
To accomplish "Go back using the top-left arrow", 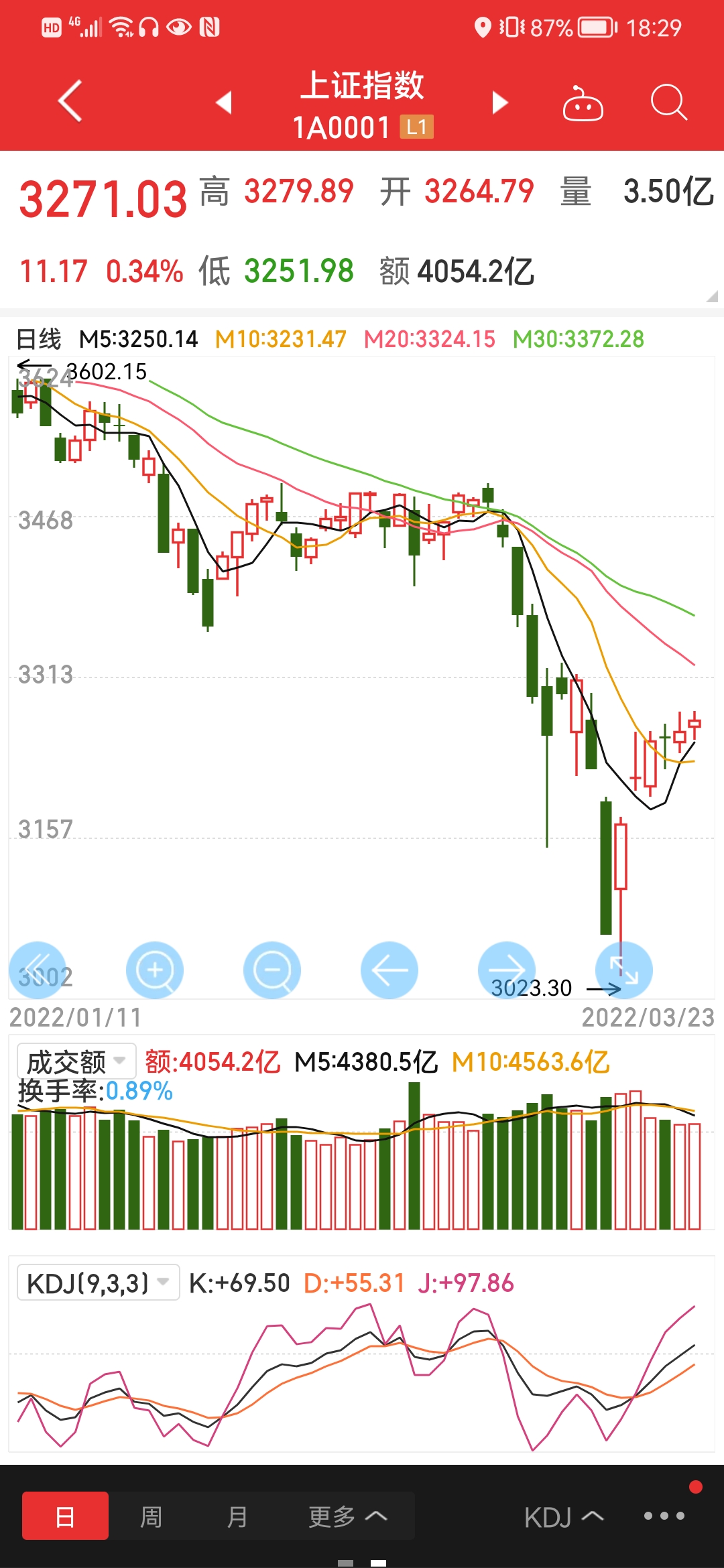I will [x=70, y=101].
